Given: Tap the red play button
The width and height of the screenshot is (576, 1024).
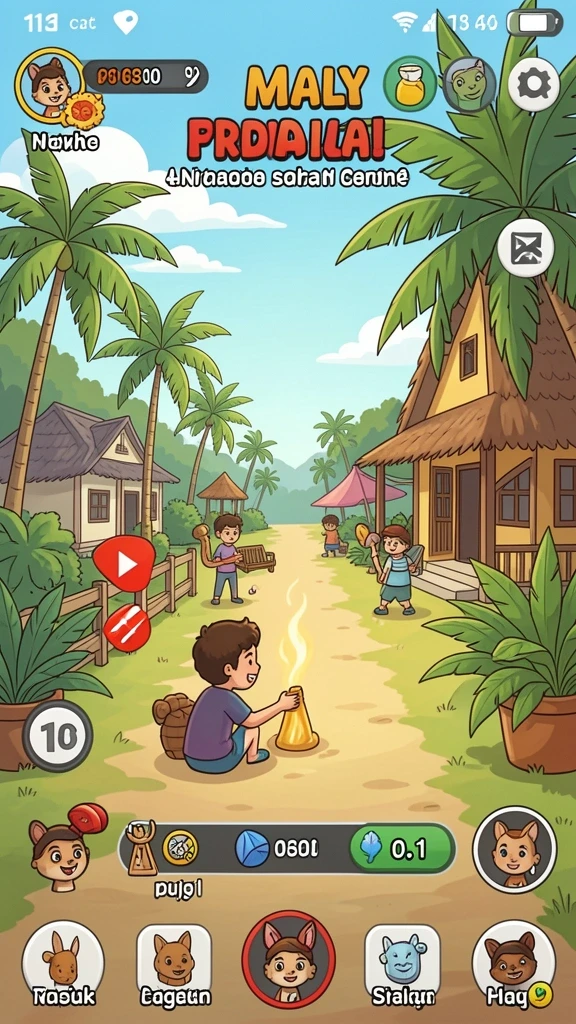Looking at the screenshot, I should click(x=124, y=564).
